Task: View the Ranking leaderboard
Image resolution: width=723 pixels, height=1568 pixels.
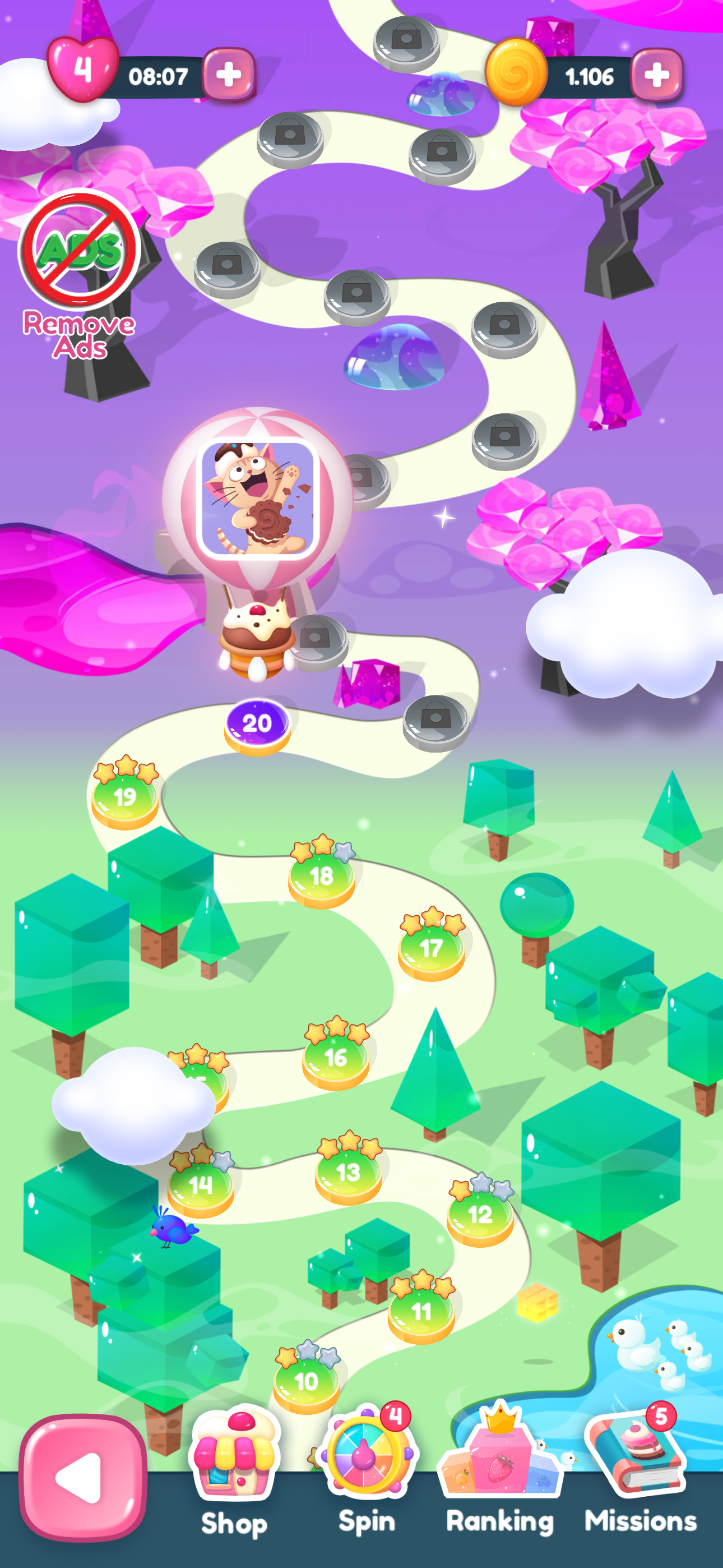Action: 499,1473
